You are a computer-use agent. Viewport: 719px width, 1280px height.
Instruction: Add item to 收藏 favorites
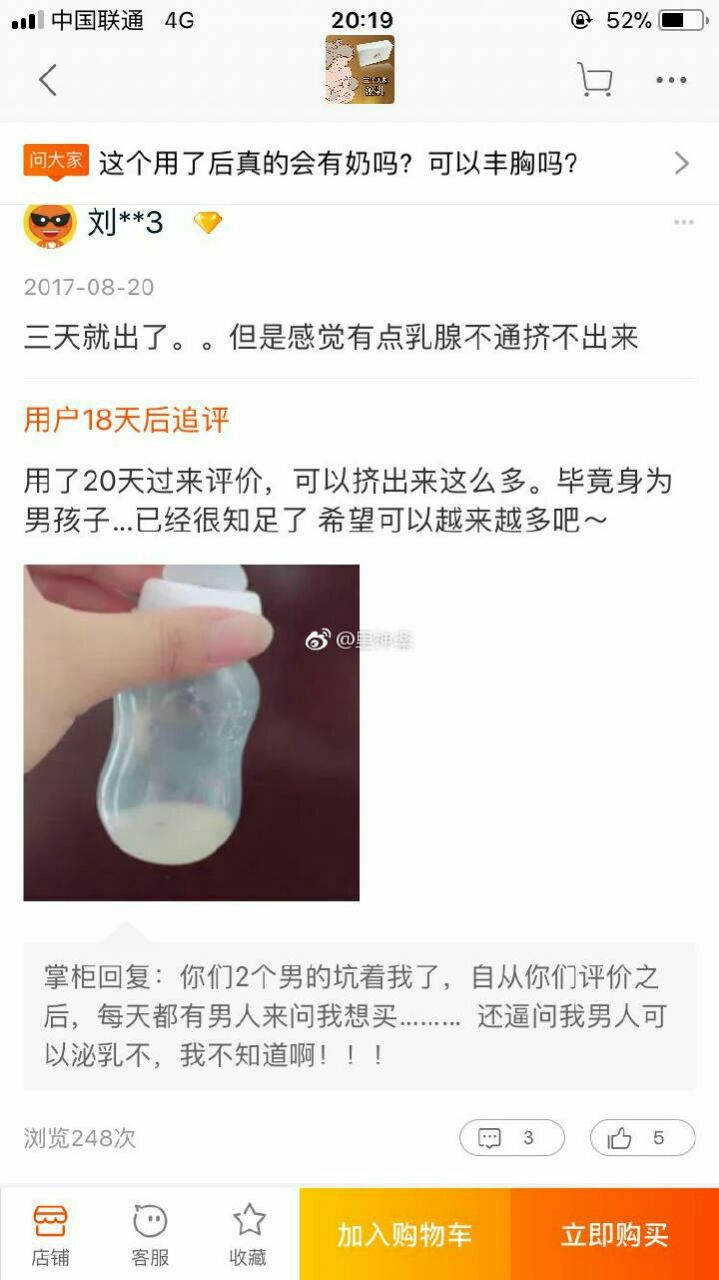[249, 1235]
